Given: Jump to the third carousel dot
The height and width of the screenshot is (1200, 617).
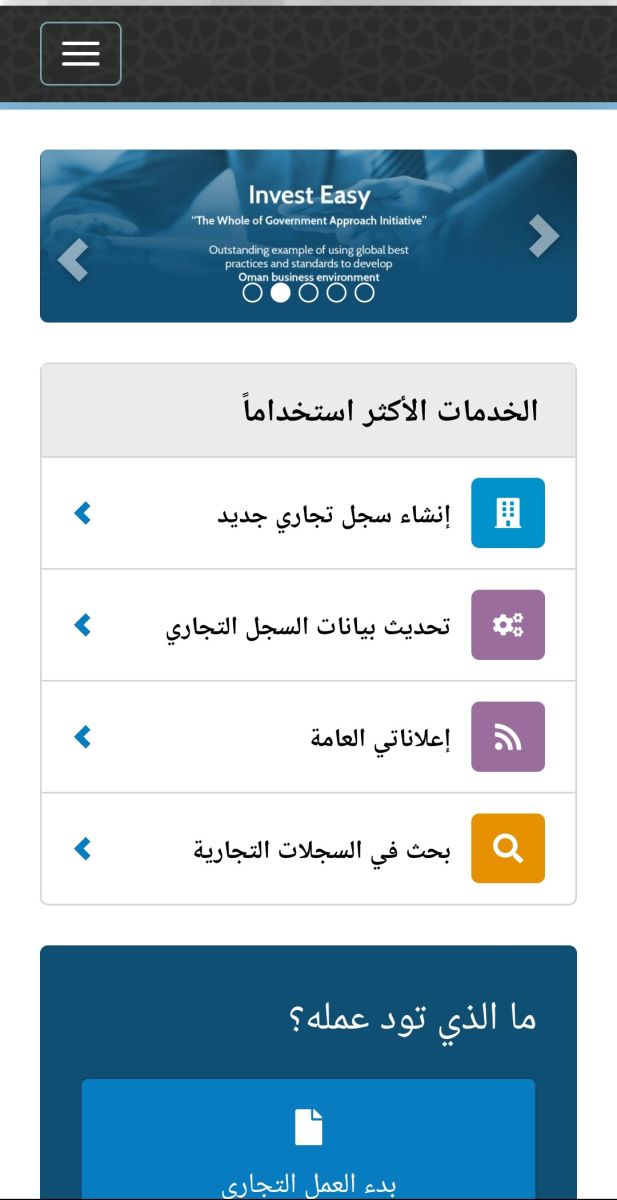Looking at the screenshot, I should click(x=309, y=292).
